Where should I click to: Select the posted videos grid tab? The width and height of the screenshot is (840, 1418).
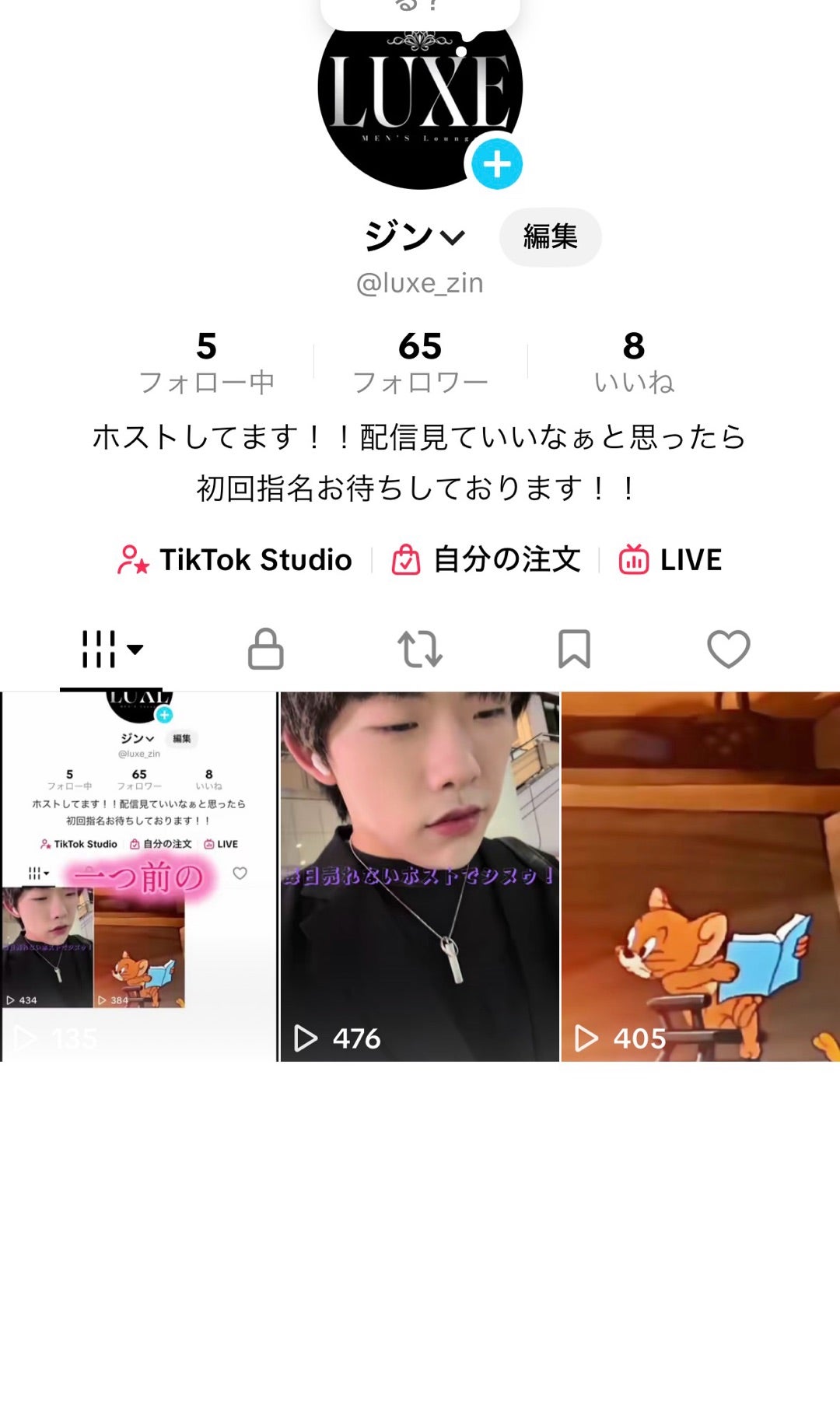pos(111,649)
